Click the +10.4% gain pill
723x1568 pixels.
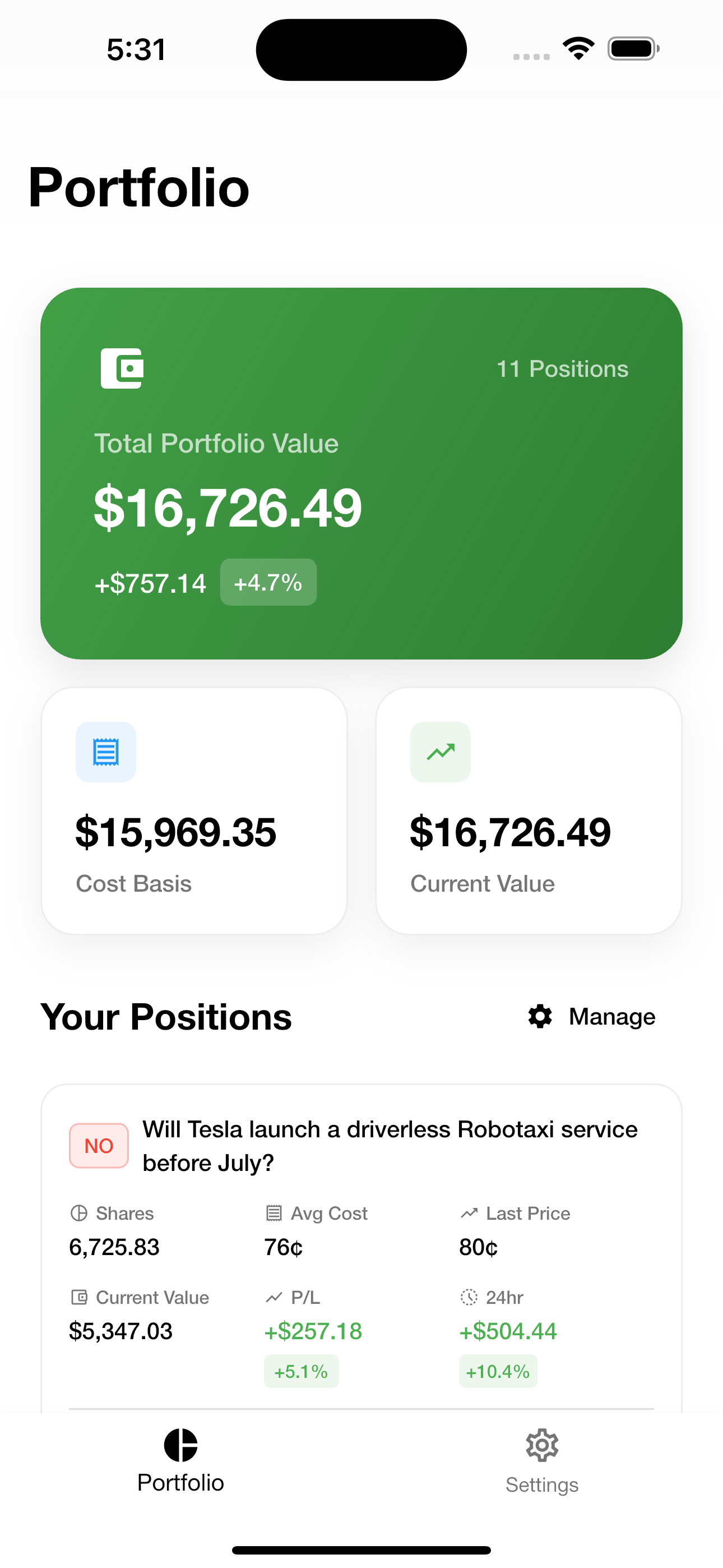tap(498, 1371)
